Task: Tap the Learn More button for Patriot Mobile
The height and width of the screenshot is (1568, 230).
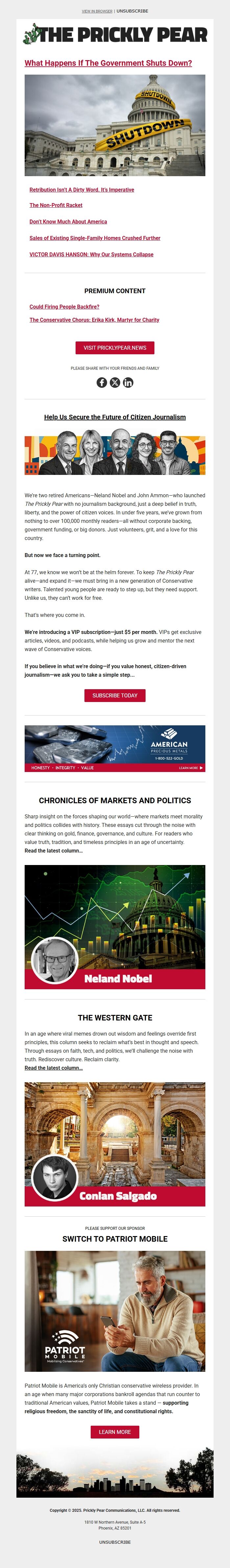Action: coord(114,1432)
